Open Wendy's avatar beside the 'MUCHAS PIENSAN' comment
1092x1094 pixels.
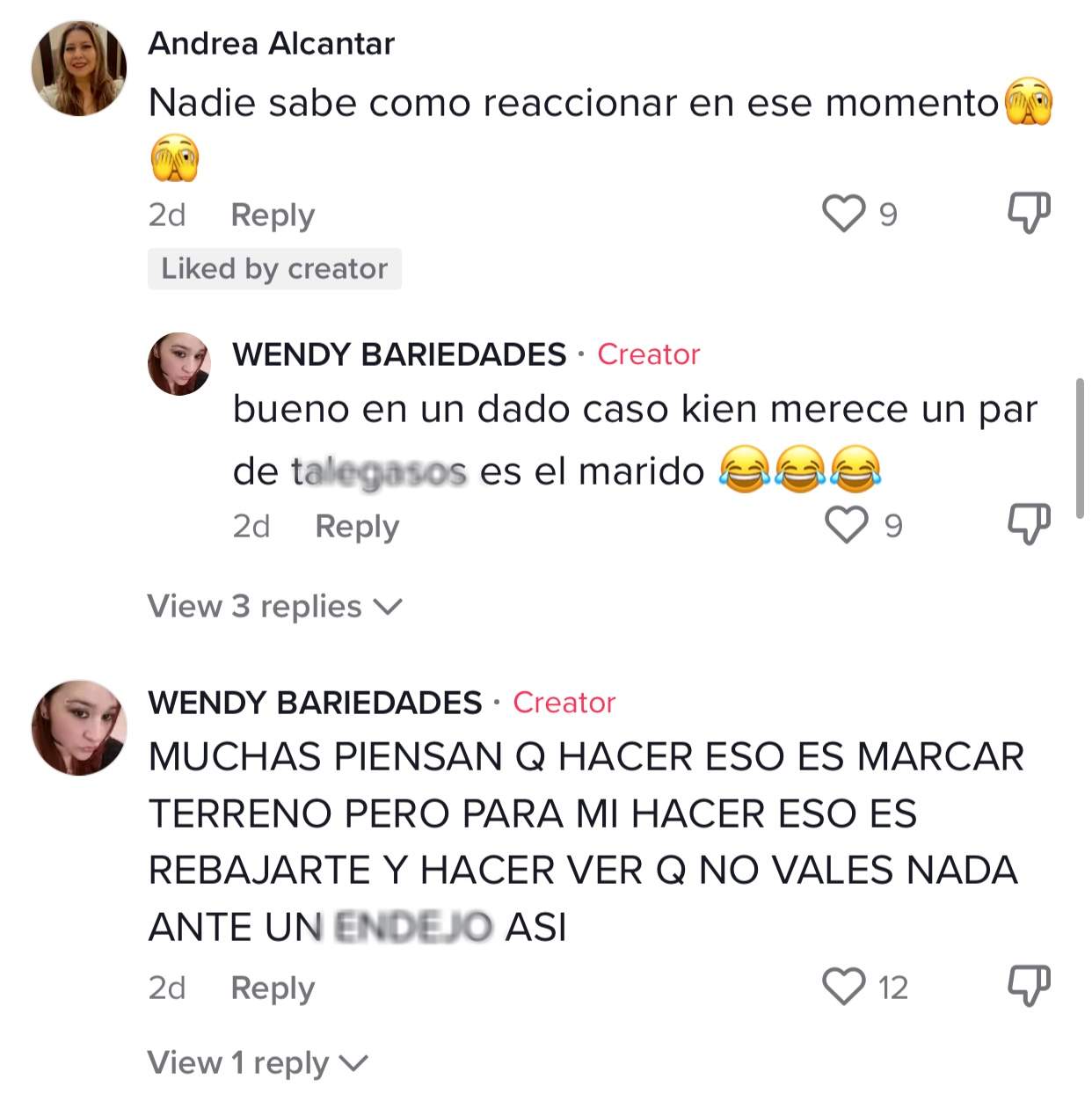(x=79, y=727)
